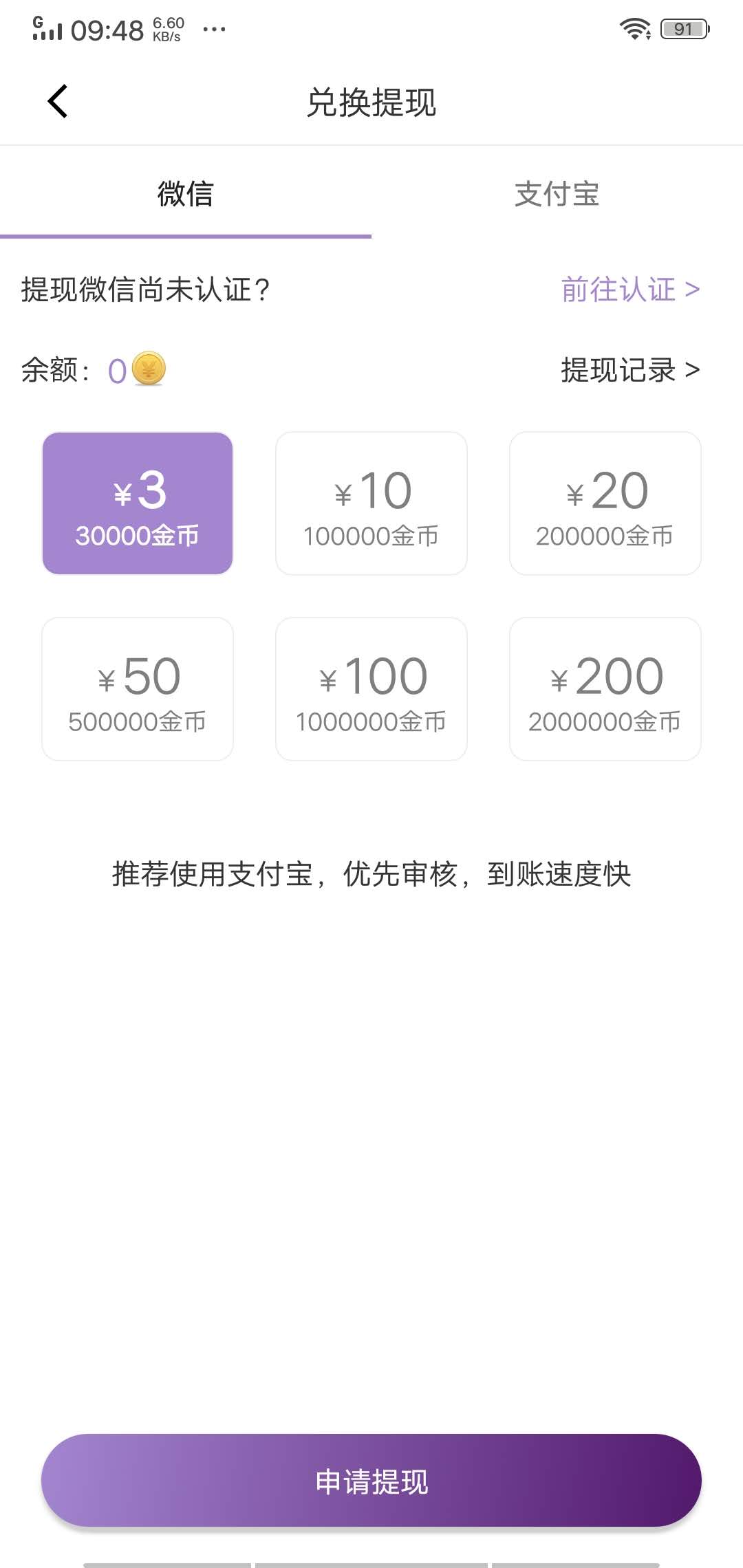Stay on the 微信 tab
743x1568 pixels.
[186, 195]
